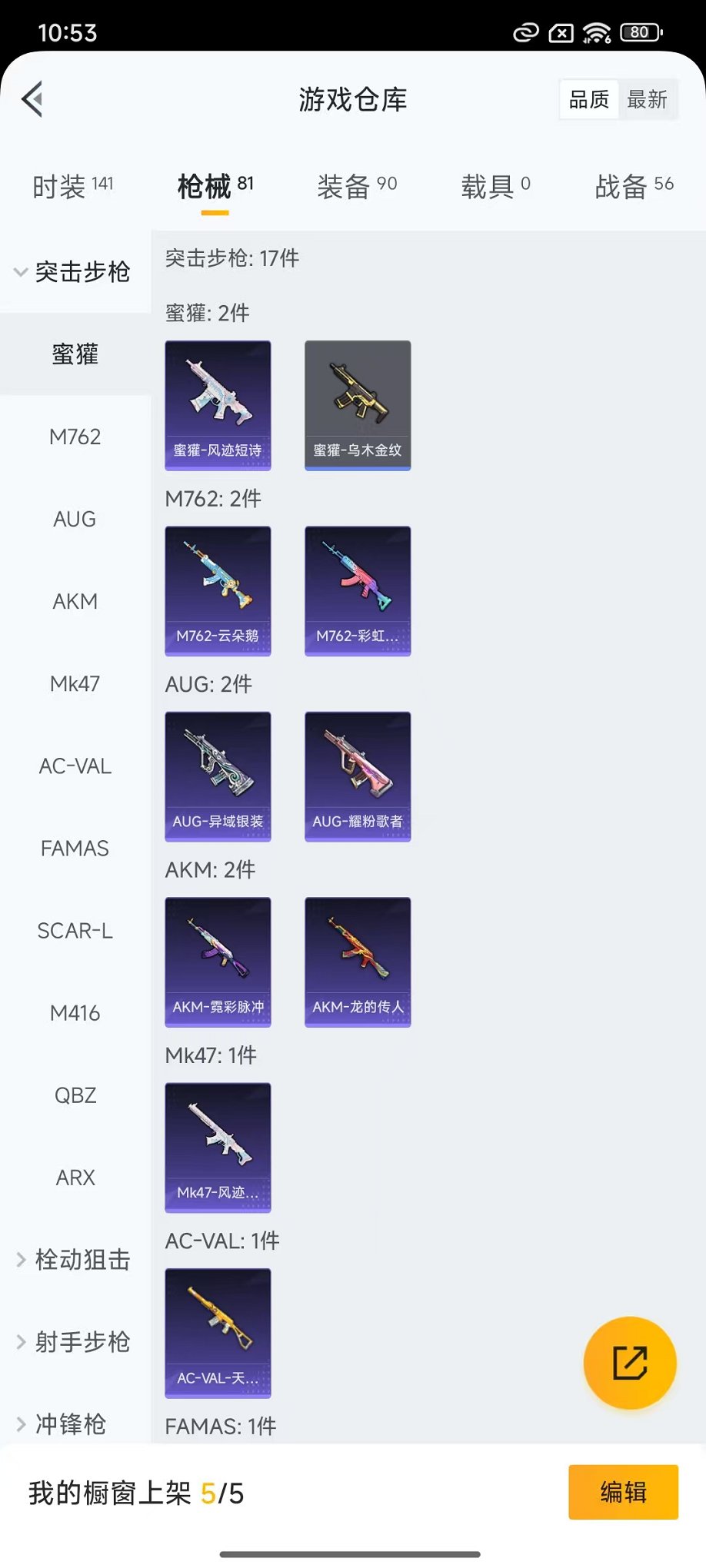Switch to the 载具 tab
The height and width of the screenshot is (1568, 706).
(495, 186)
